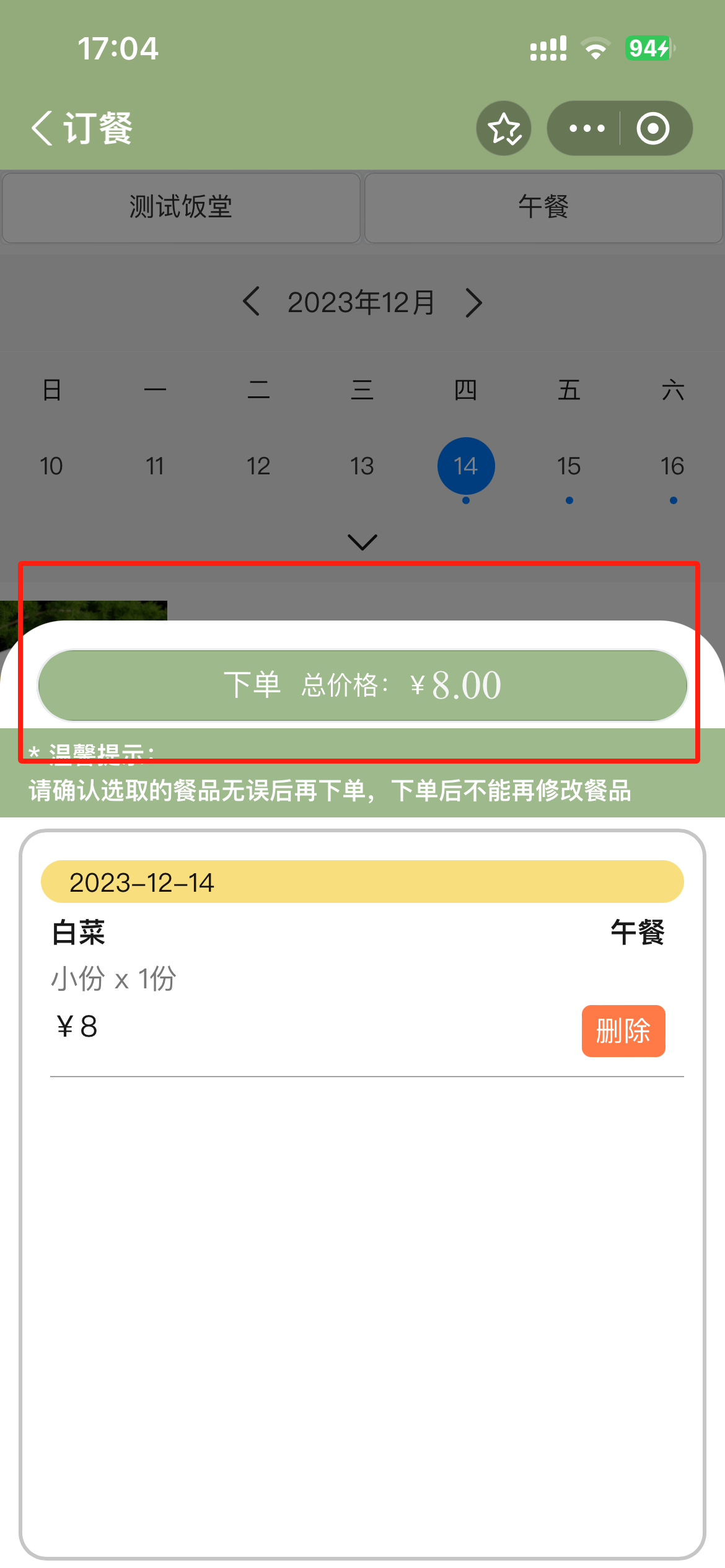Expand the calendar with down chevron
Screen dimensions: 725x1568
362,542
